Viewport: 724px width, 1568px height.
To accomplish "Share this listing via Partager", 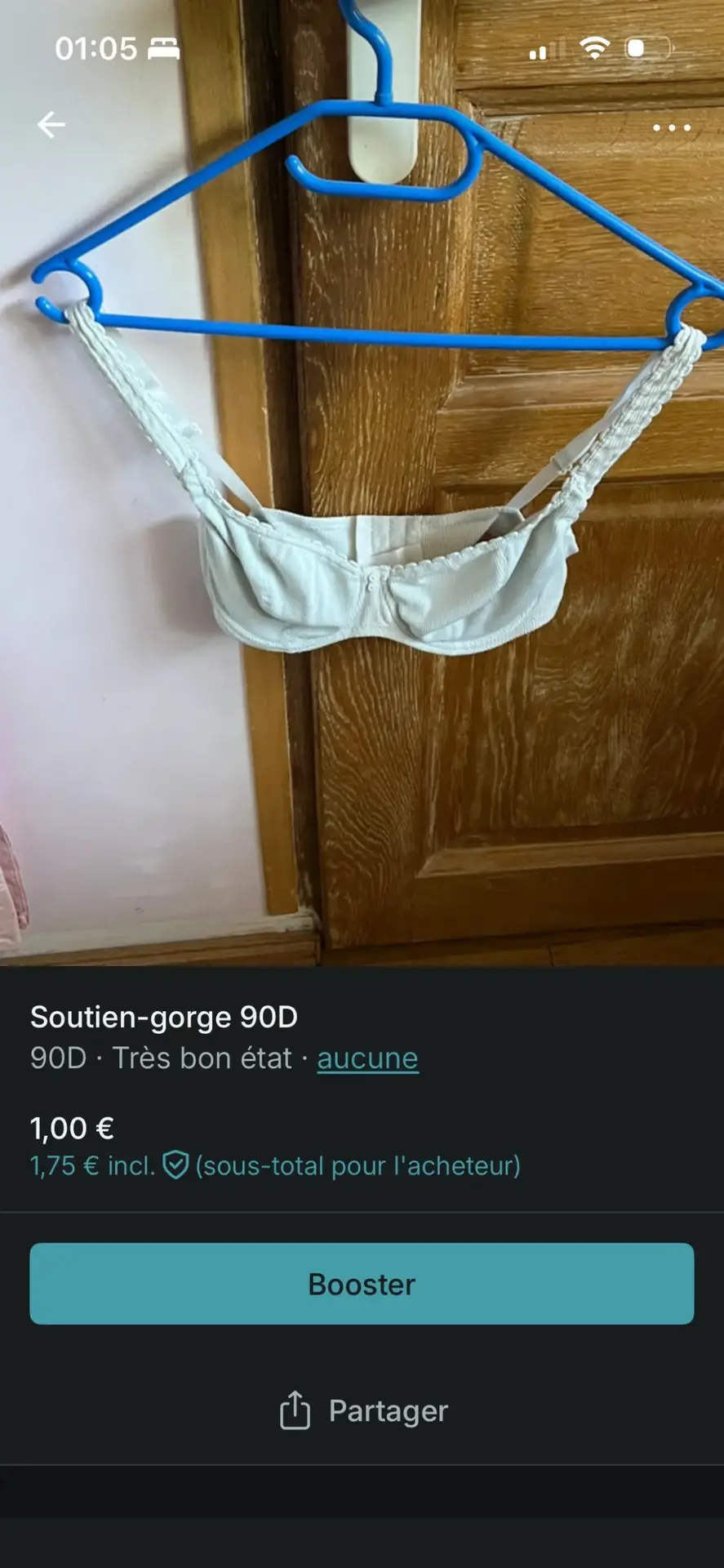I will (x=363, y=1410).
